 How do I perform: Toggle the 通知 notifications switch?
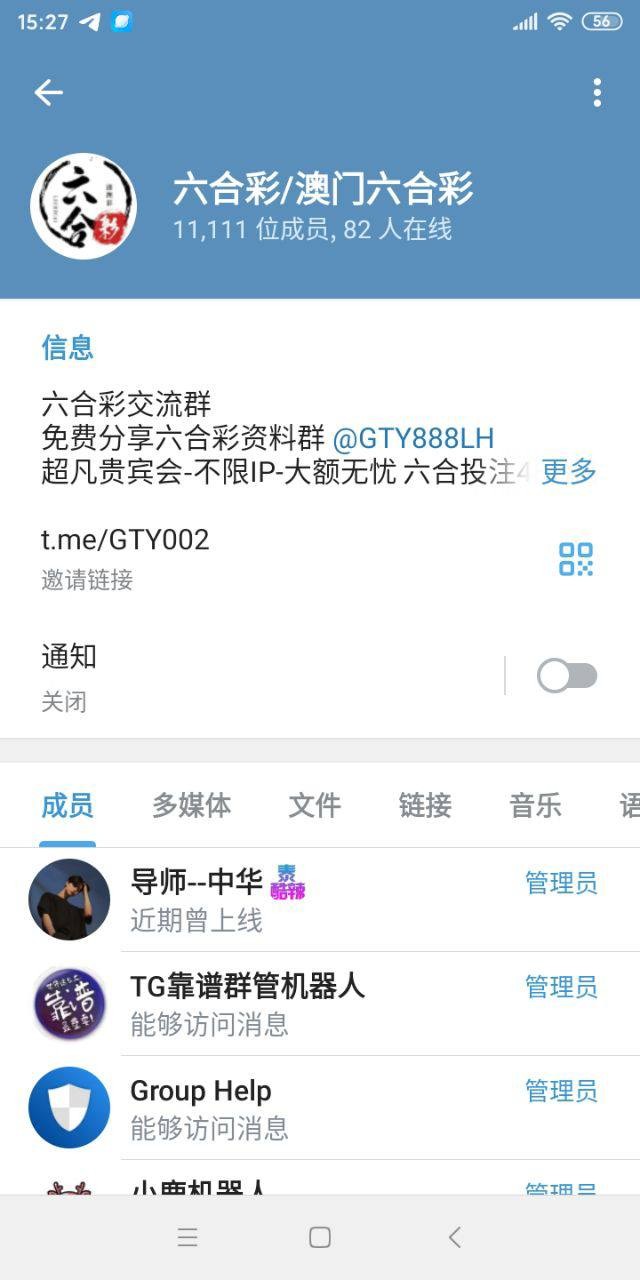click(x=567, y=676)
